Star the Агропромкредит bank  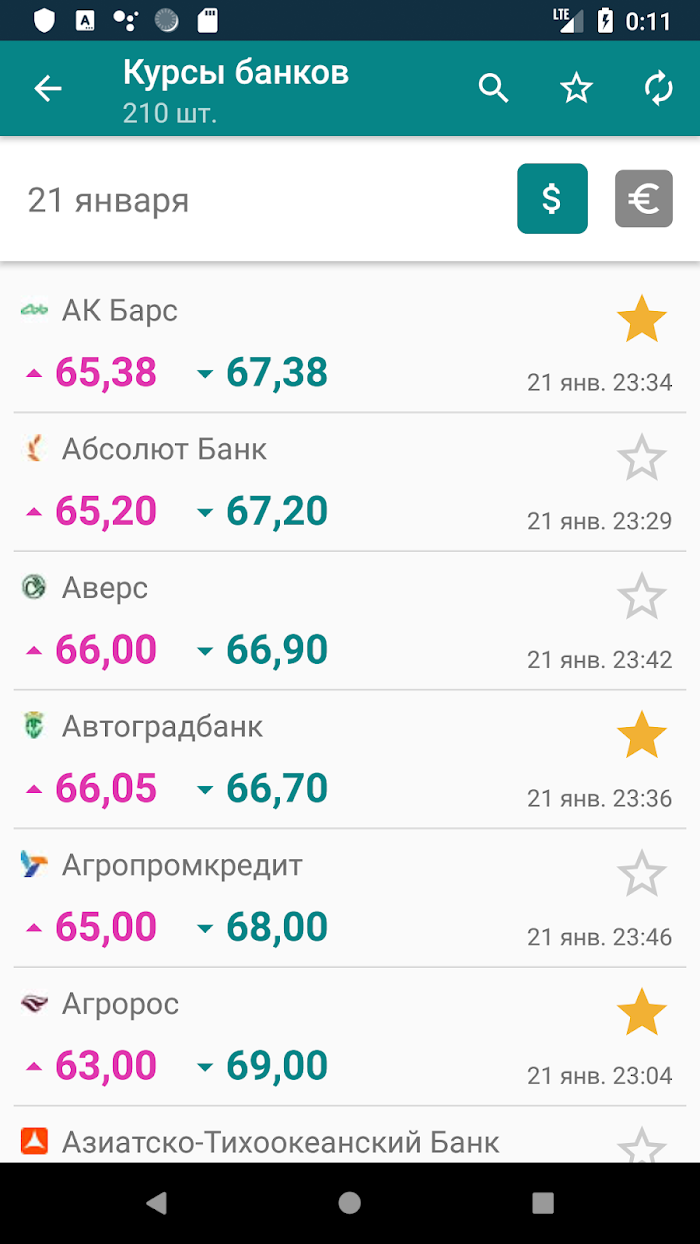[x=642, y=875]
